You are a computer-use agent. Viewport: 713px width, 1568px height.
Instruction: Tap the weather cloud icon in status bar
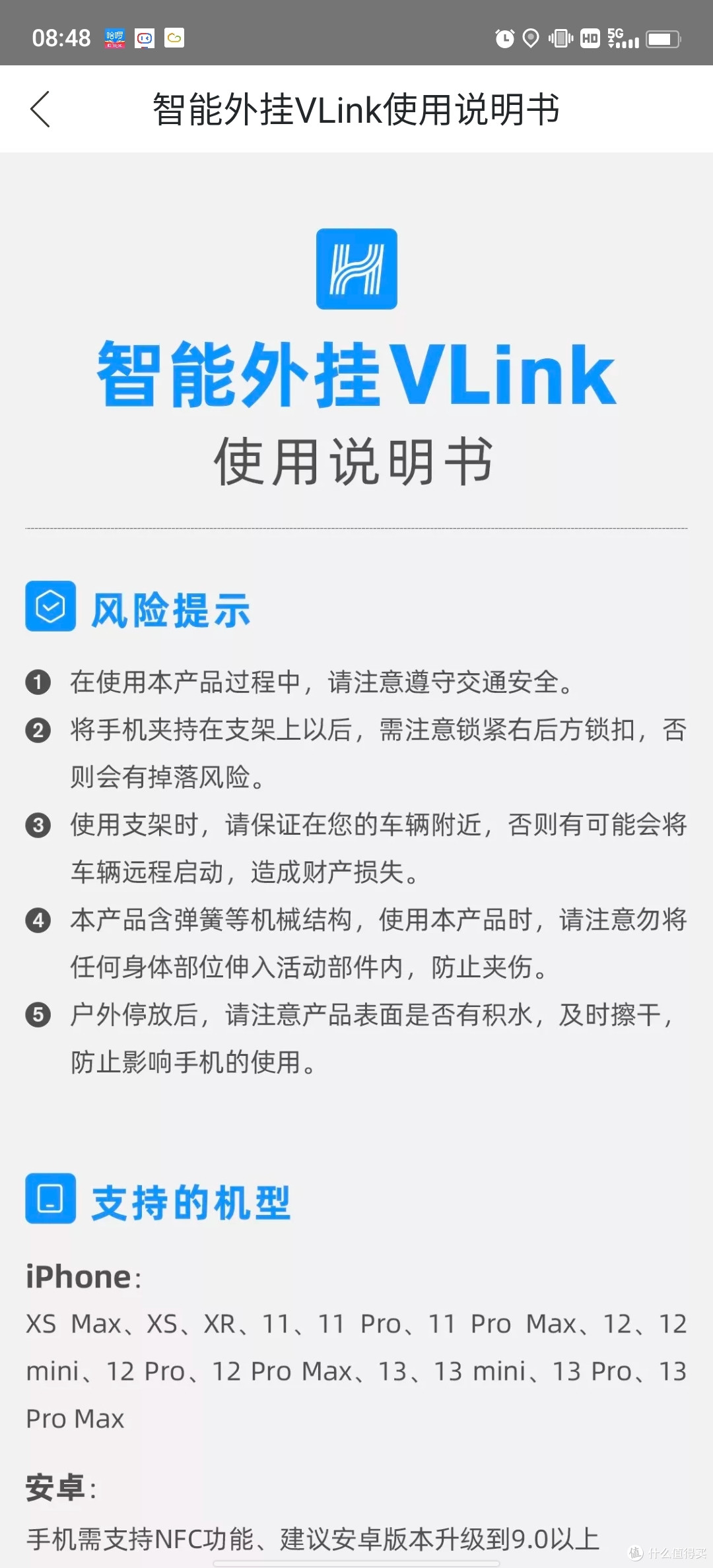[x=173, y=38]
